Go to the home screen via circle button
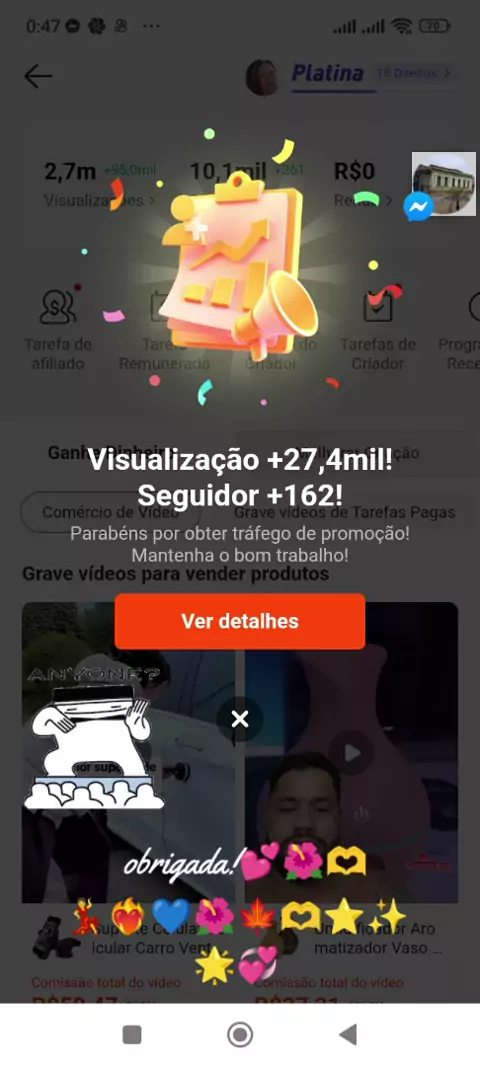This screenshot has width=480, height=1066. pyautogui.click(x=239, y=1035)
